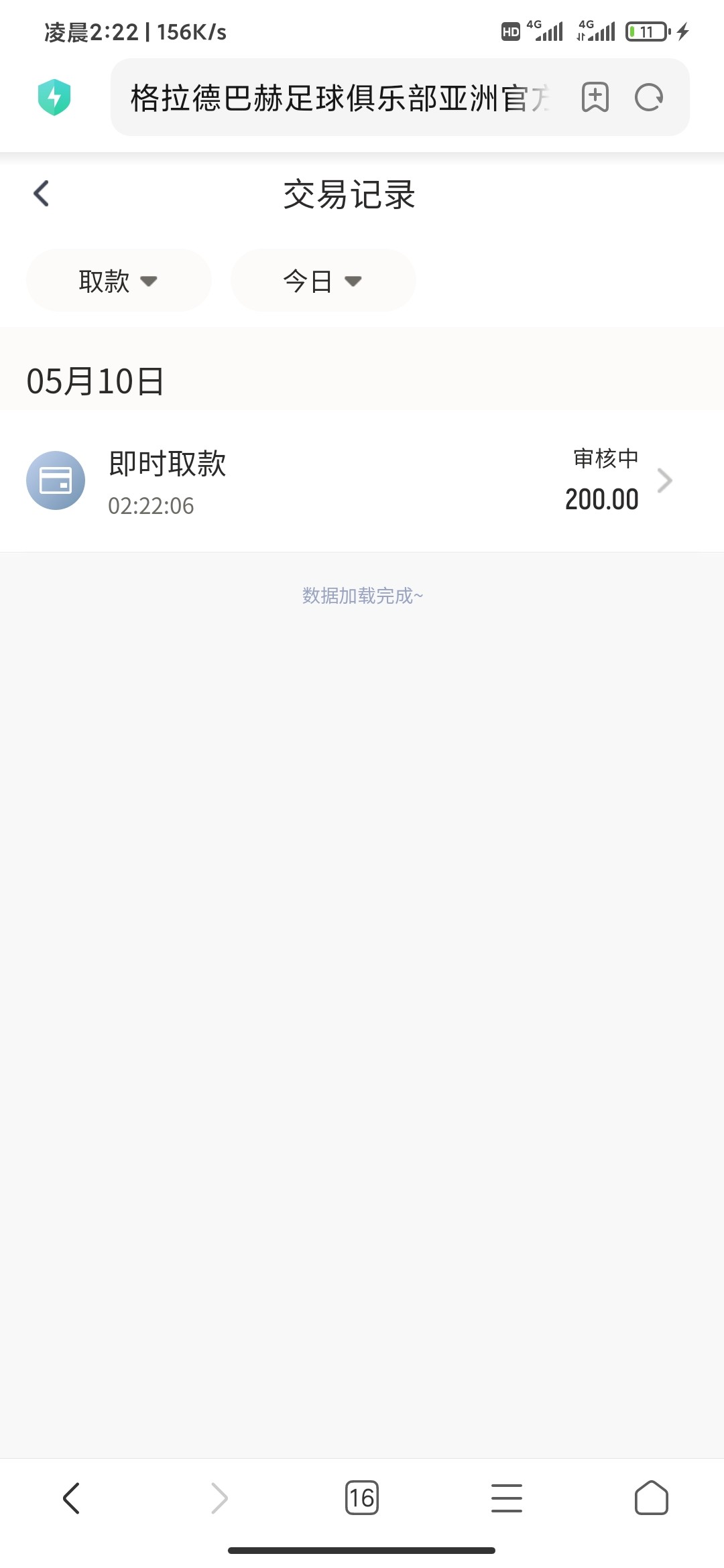Add this page to bookmarks
The image size is (724, 1568).
[x=595, y=98]
